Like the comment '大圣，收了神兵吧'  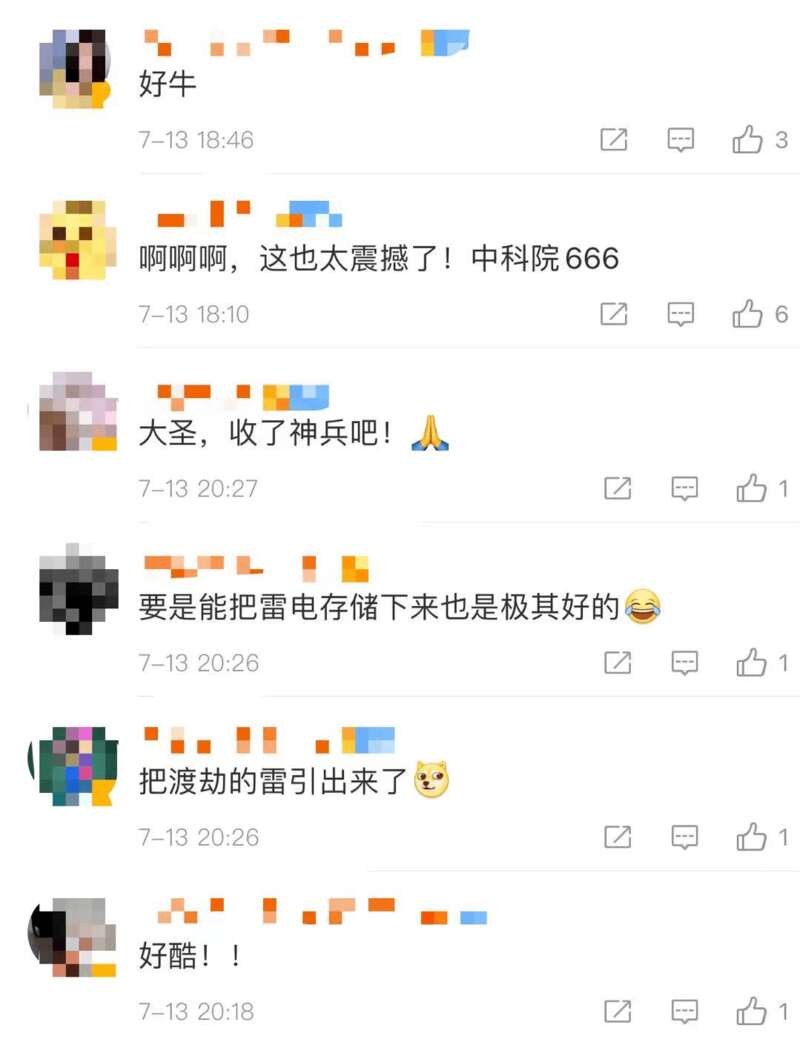[x=751, y=488]
